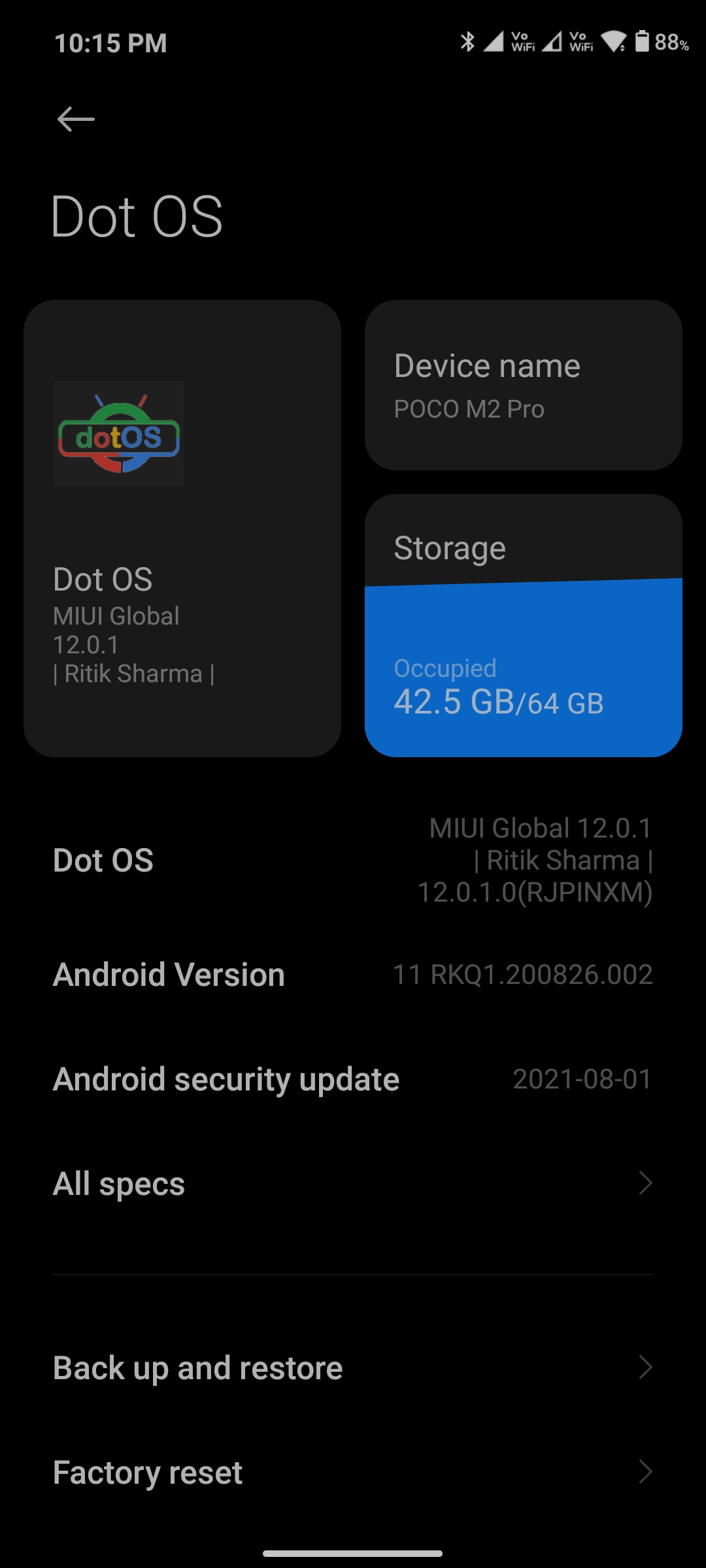Viewport: 706px width, 1568px height.
Task: Tap the Android security update row
Action: pyautogui.click(x=353, y=1079)
